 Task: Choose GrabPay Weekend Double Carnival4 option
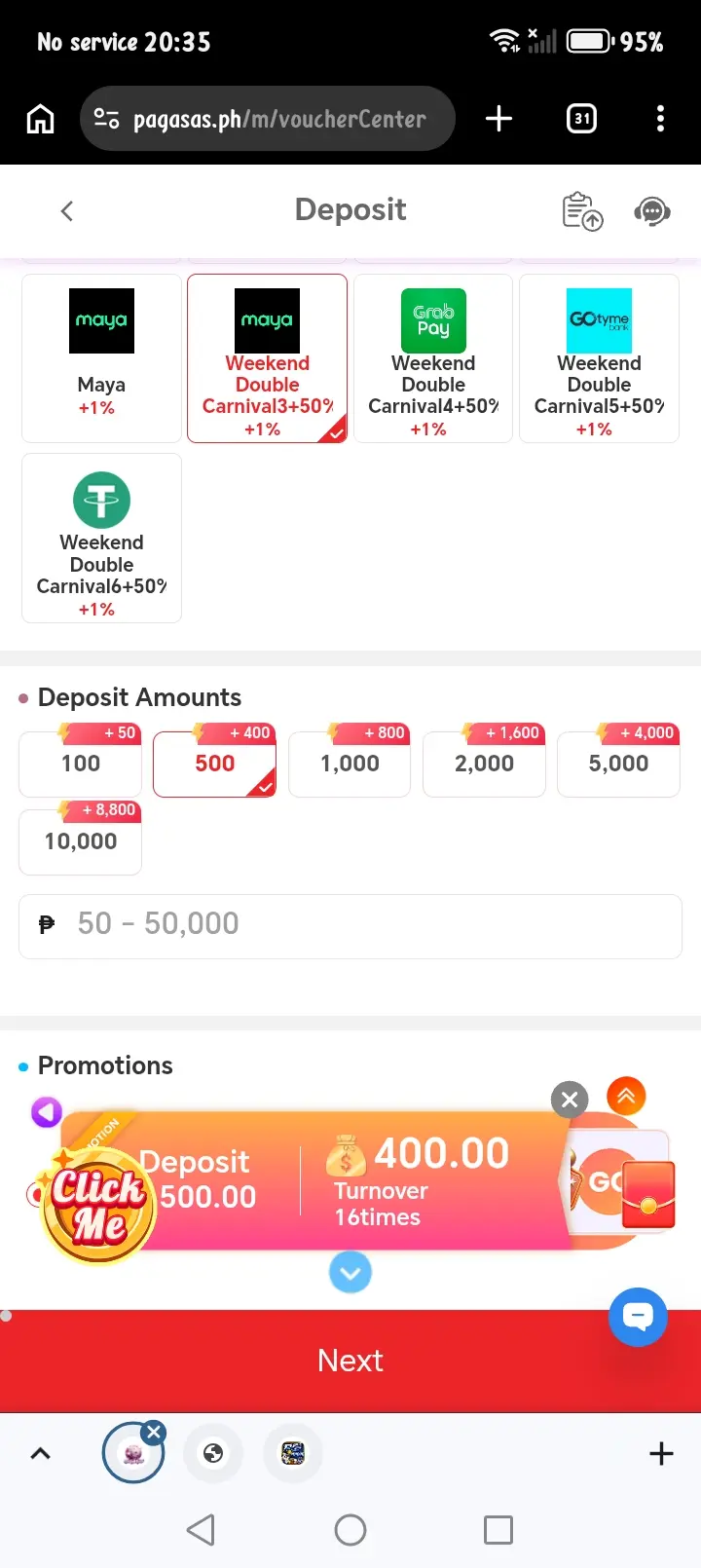click(433, 358)
